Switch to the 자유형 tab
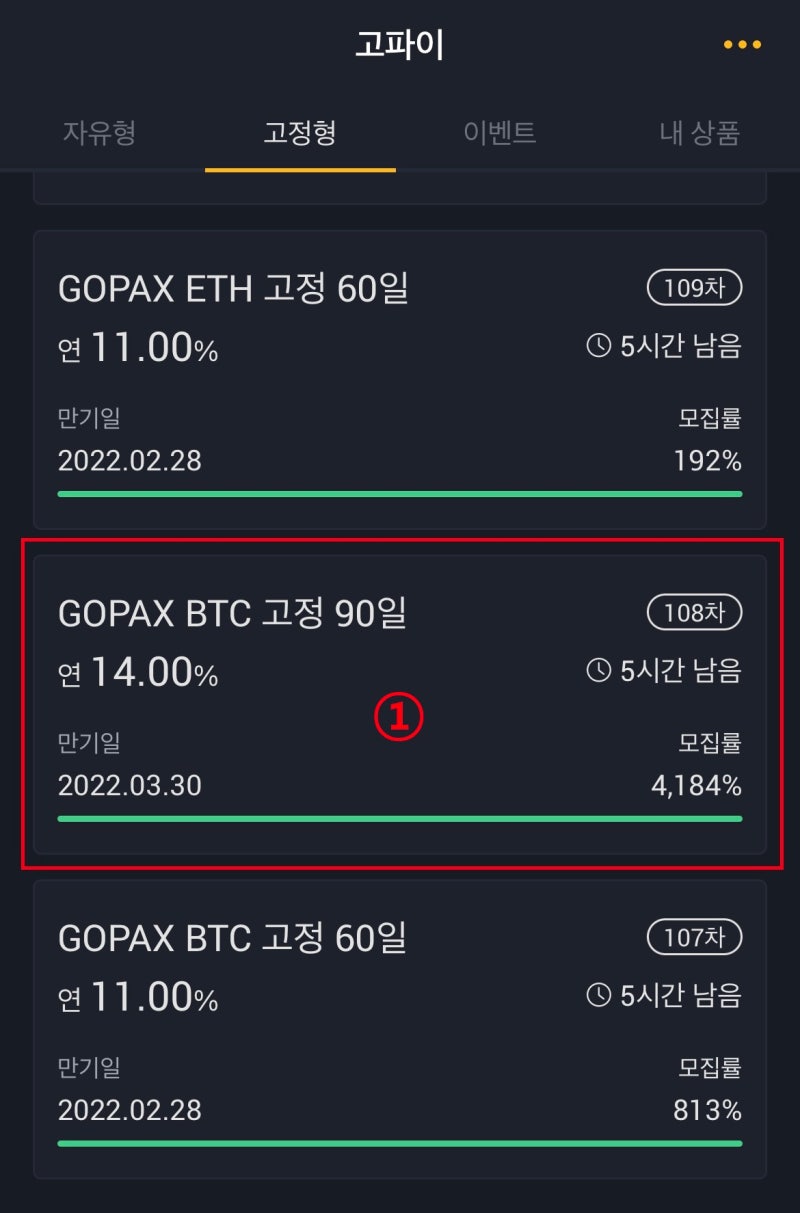This screenshot has width=800, height=1213. 99,133
